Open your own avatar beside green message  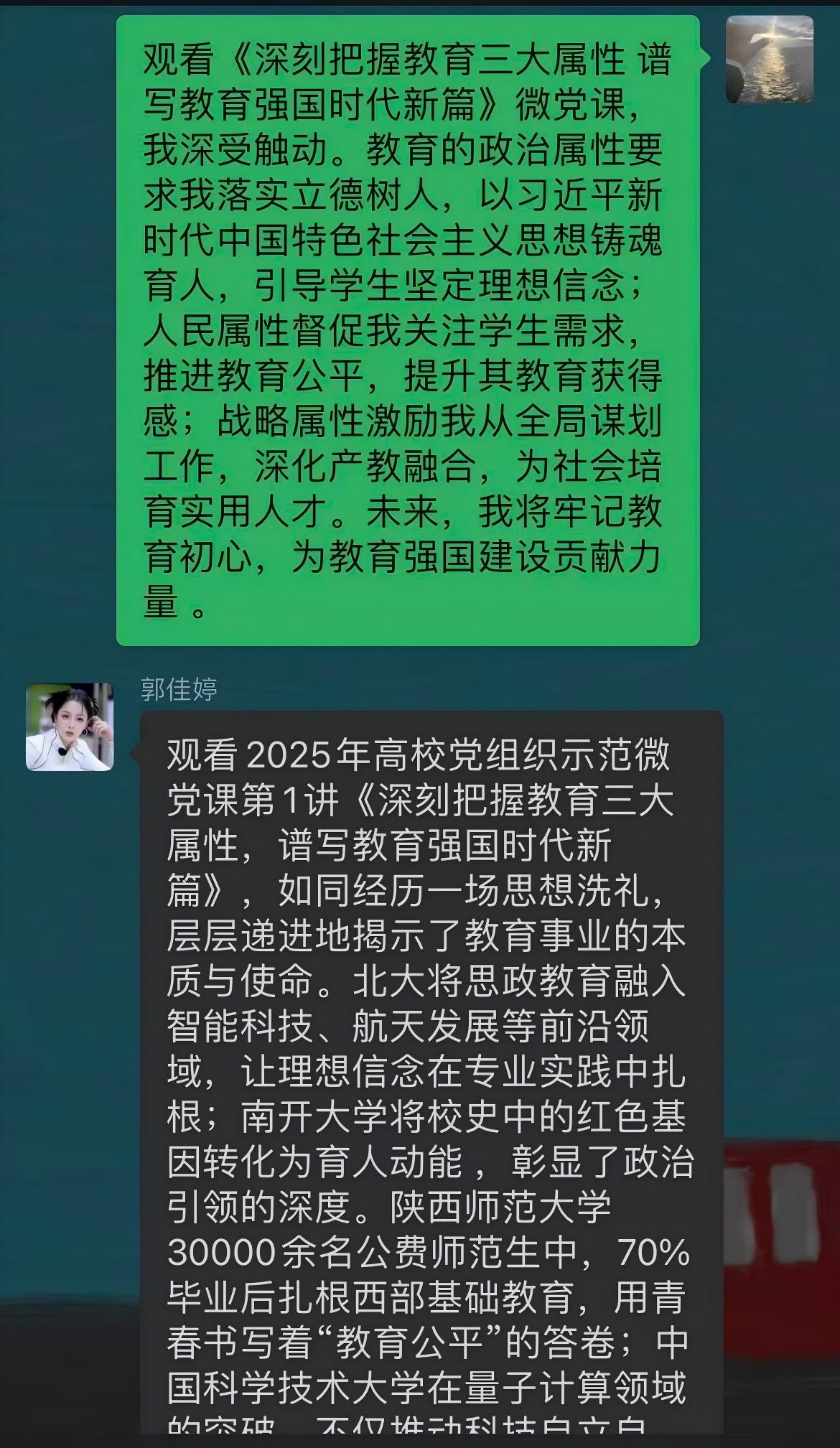(769, 60)
